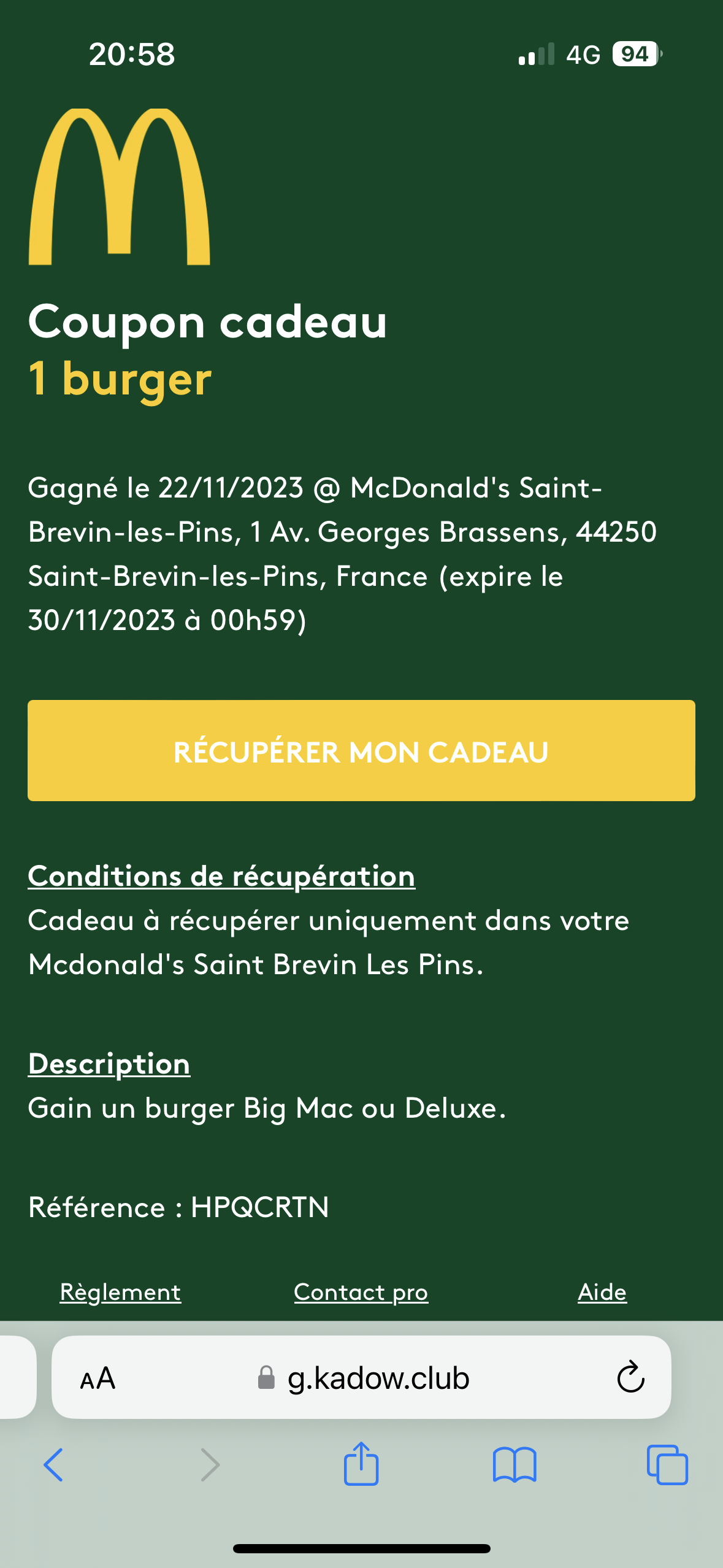Open the Règlement link
Viewport: 723px width, 1568px height.
pos(120,1292)
